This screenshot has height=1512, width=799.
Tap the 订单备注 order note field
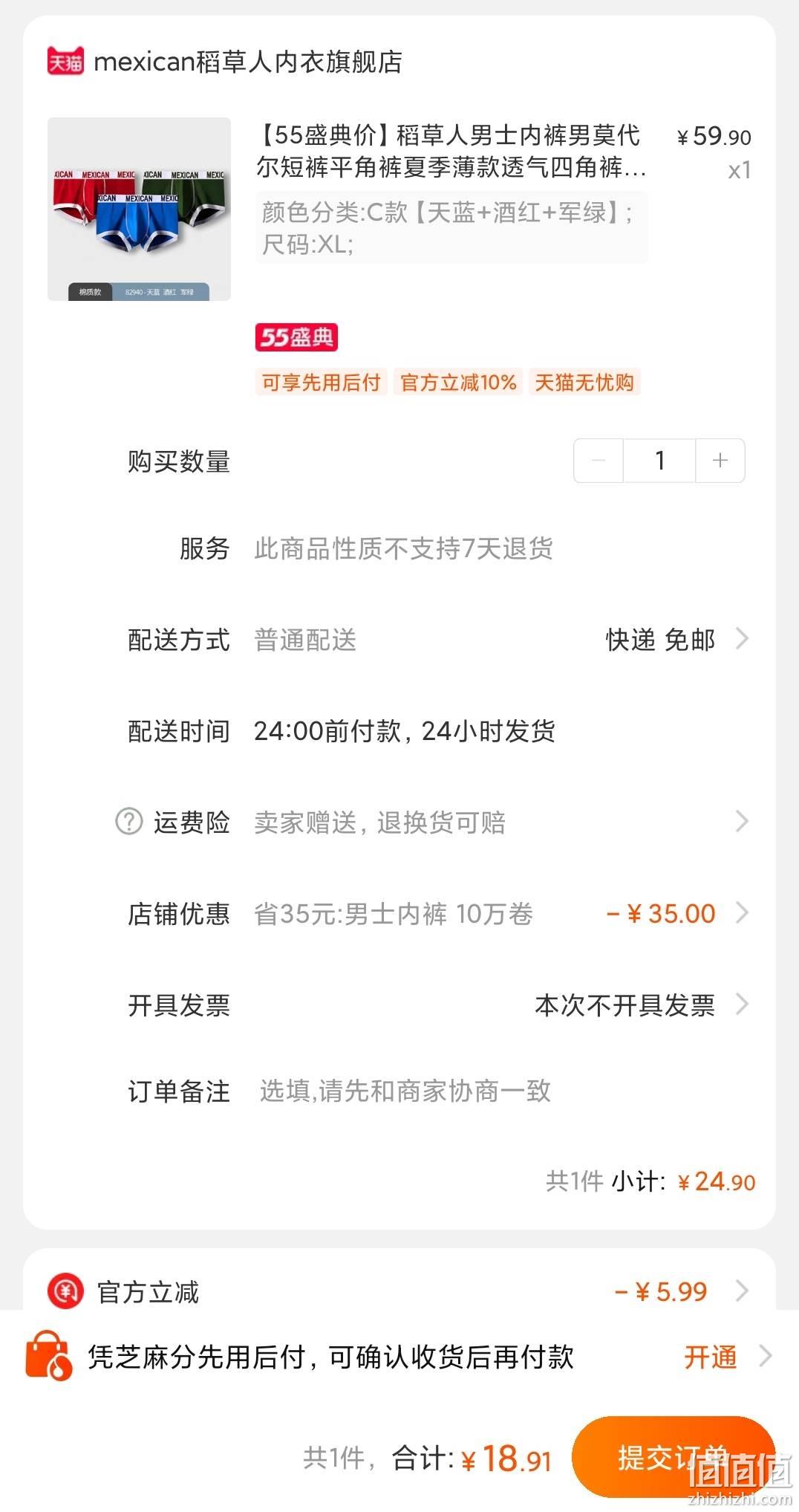pyautogui.click(x=446, y=1091)
